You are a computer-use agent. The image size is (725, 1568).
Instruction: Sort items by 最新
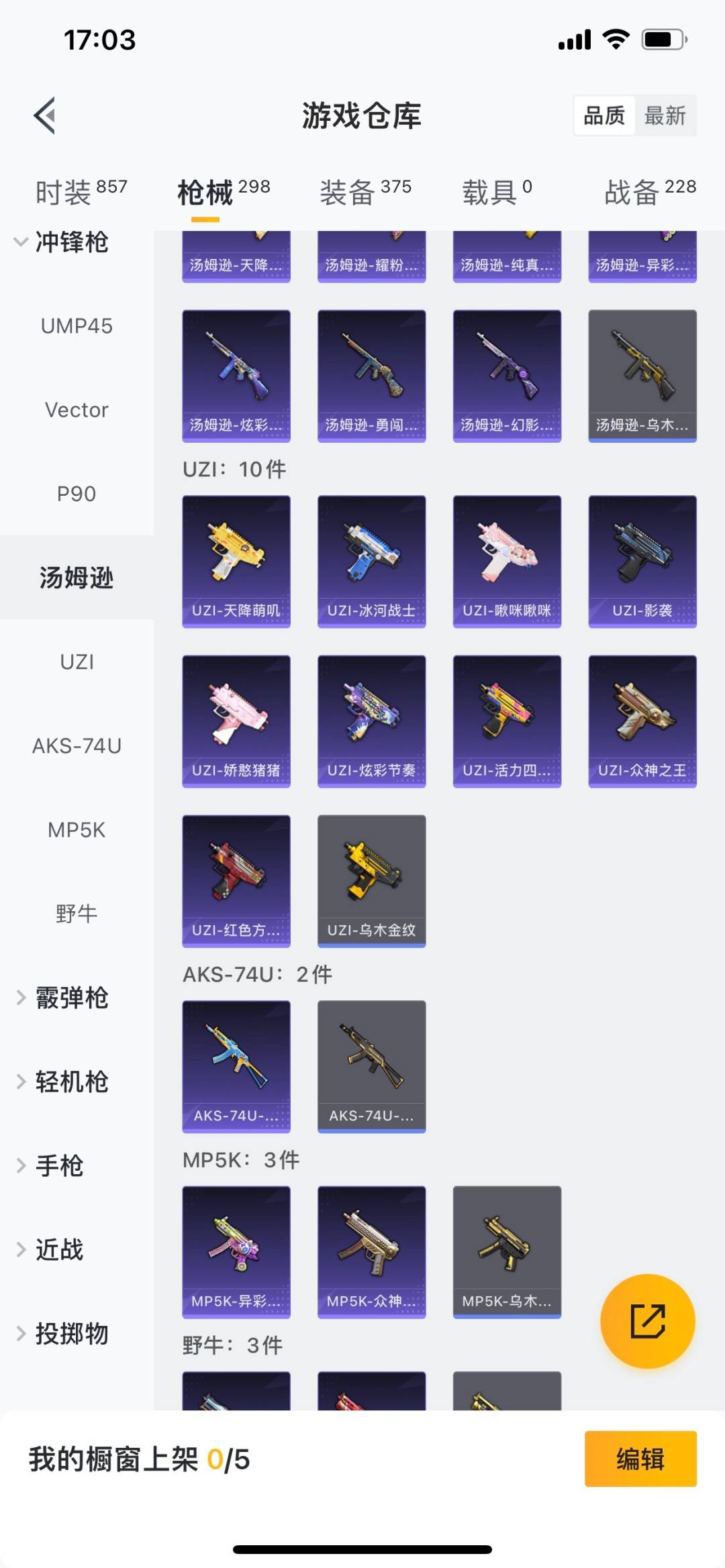(x=665, y=116)
